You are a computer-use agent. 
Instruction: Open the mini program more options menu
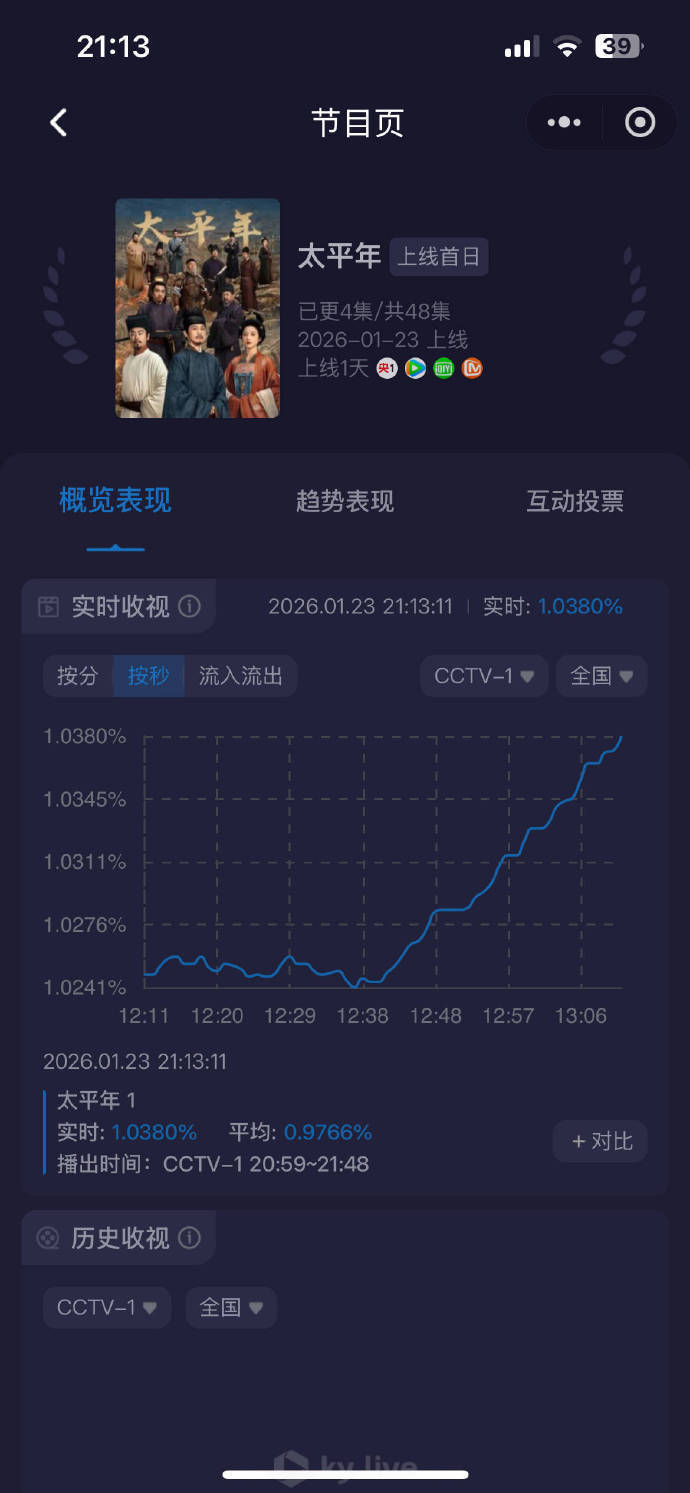pyautogui.click(x=564, y=123)
